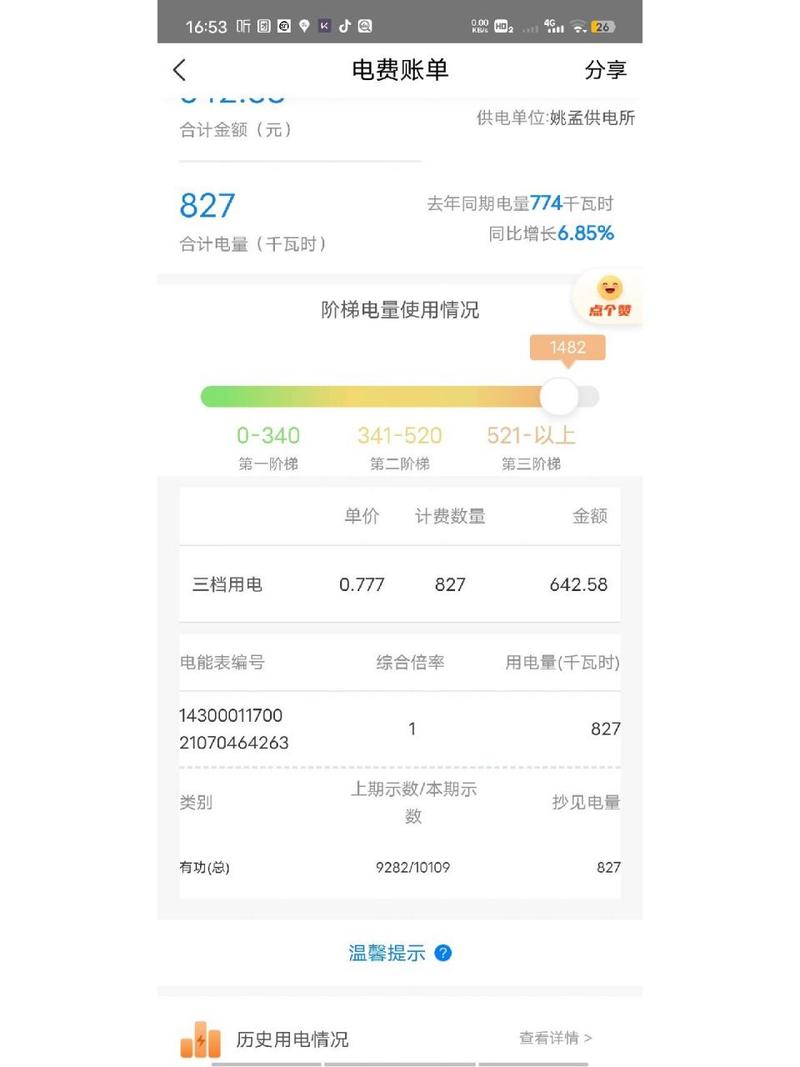Select the 第三阶梯 521-以上 tier label
The image size is (800, 1067).
[x=530, y=445]
